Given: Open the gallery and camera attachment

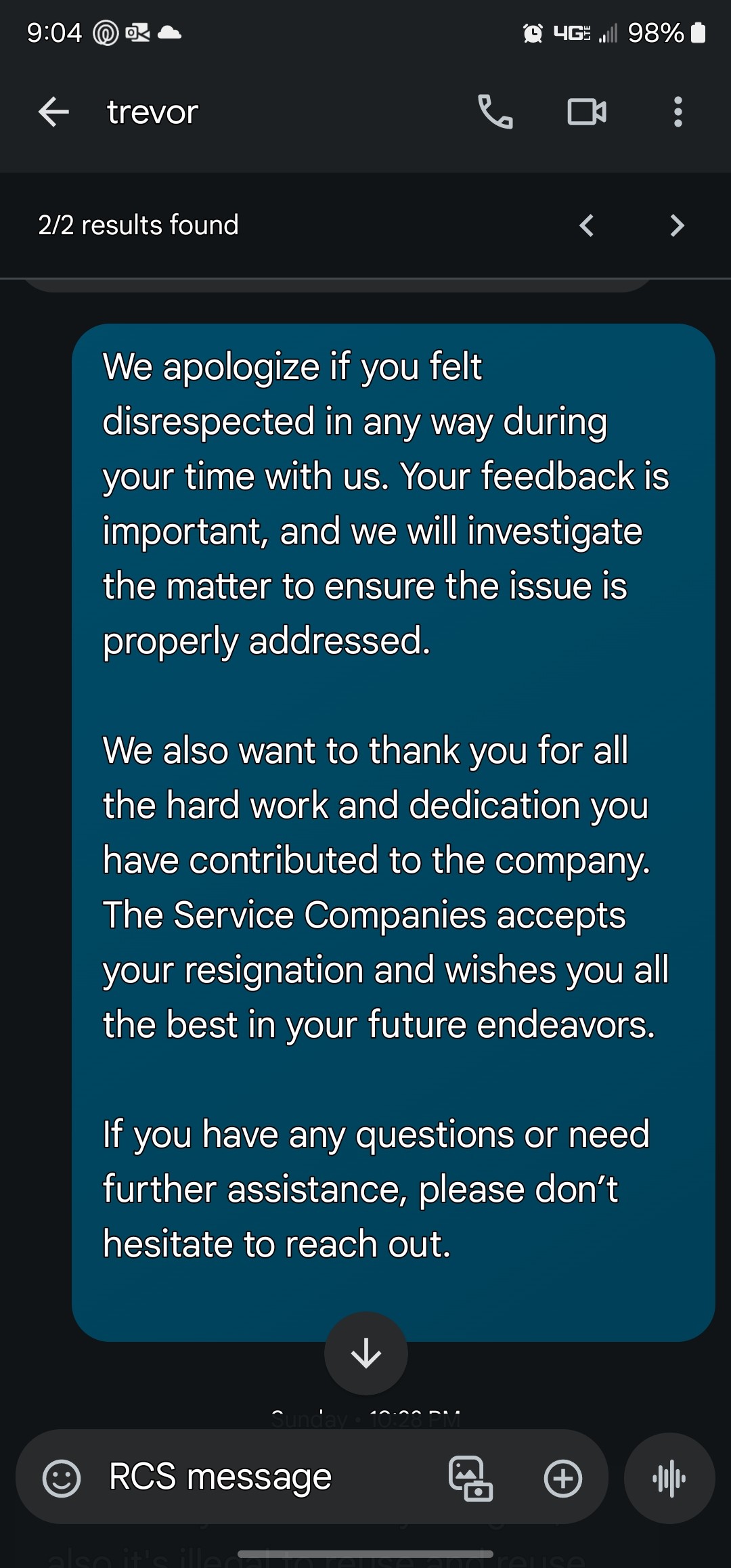Looking at the screenshot, I should point(470,1478).
